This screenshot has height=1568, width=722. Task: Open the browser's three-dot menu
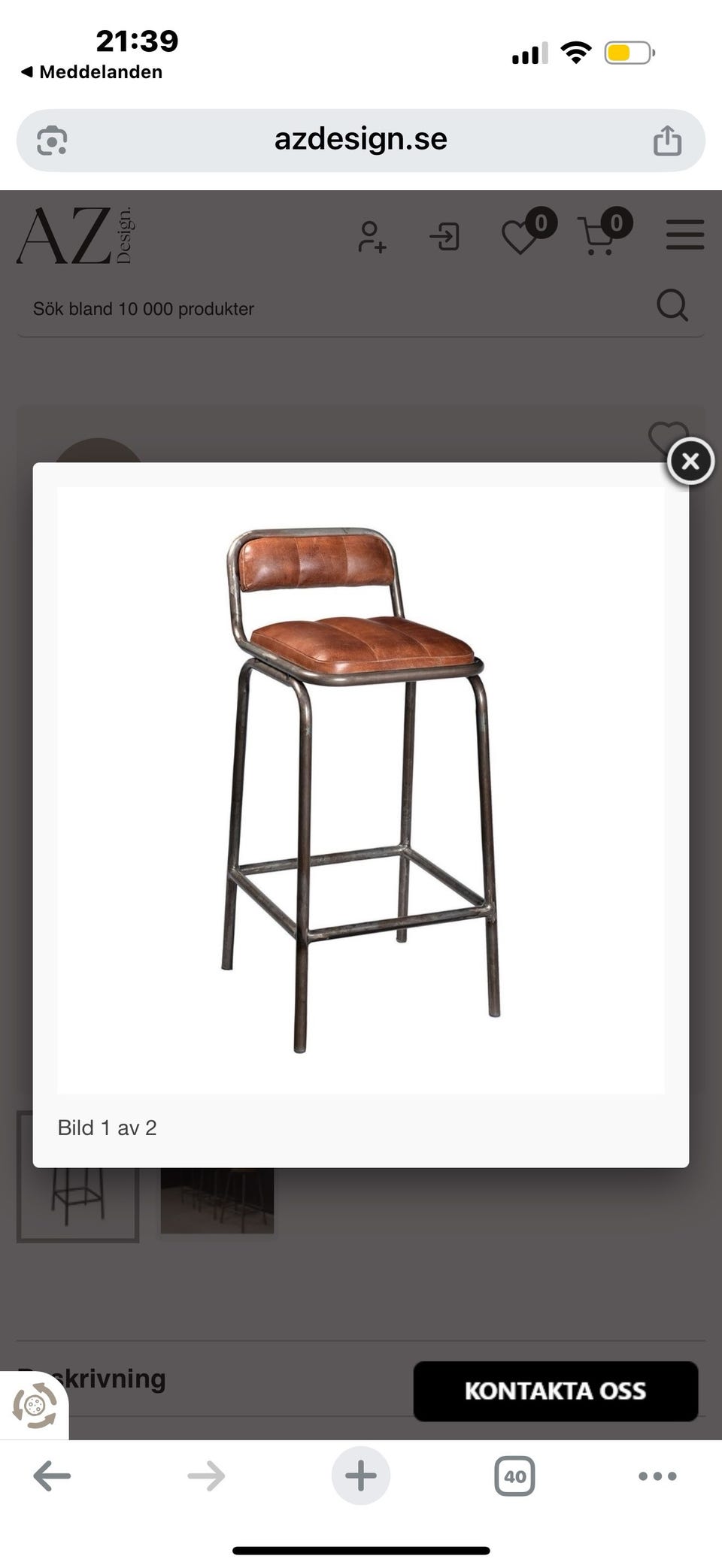[x=658, y=1476]
